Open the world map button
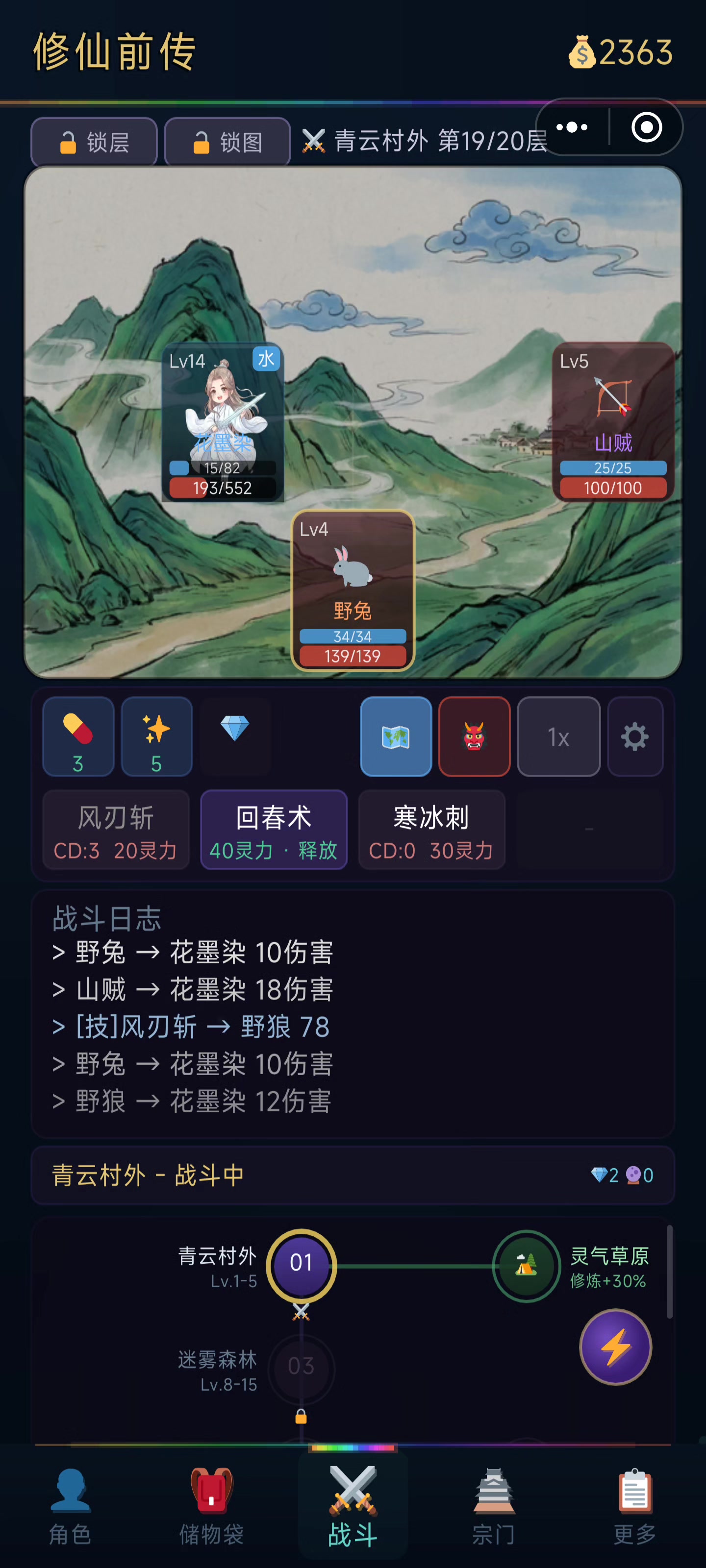Image resolution: width=706 pixels, height=1568 pixels. [396, 736]
